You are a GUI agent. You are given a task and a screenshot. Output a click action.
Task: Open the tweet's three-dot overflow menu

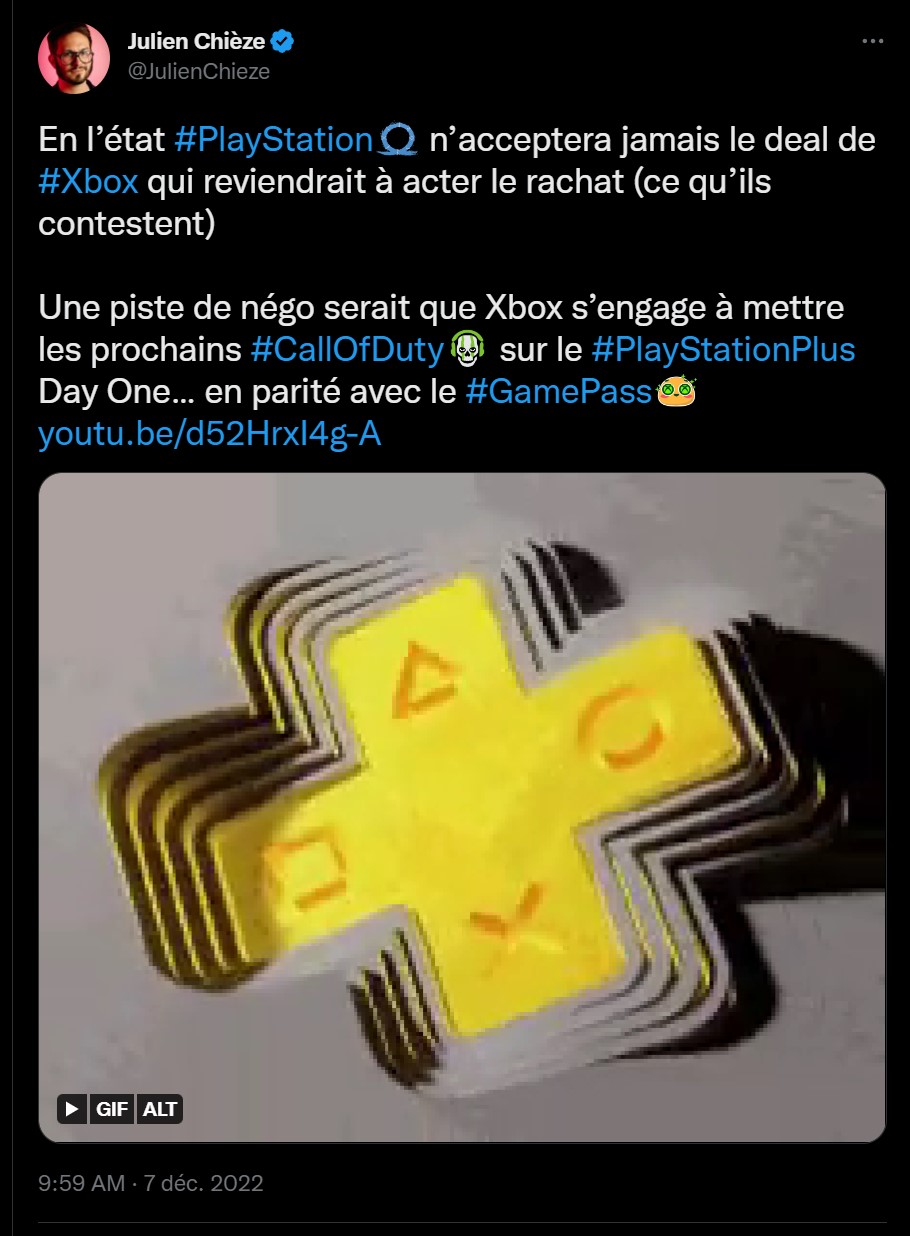tap(873, 42)
